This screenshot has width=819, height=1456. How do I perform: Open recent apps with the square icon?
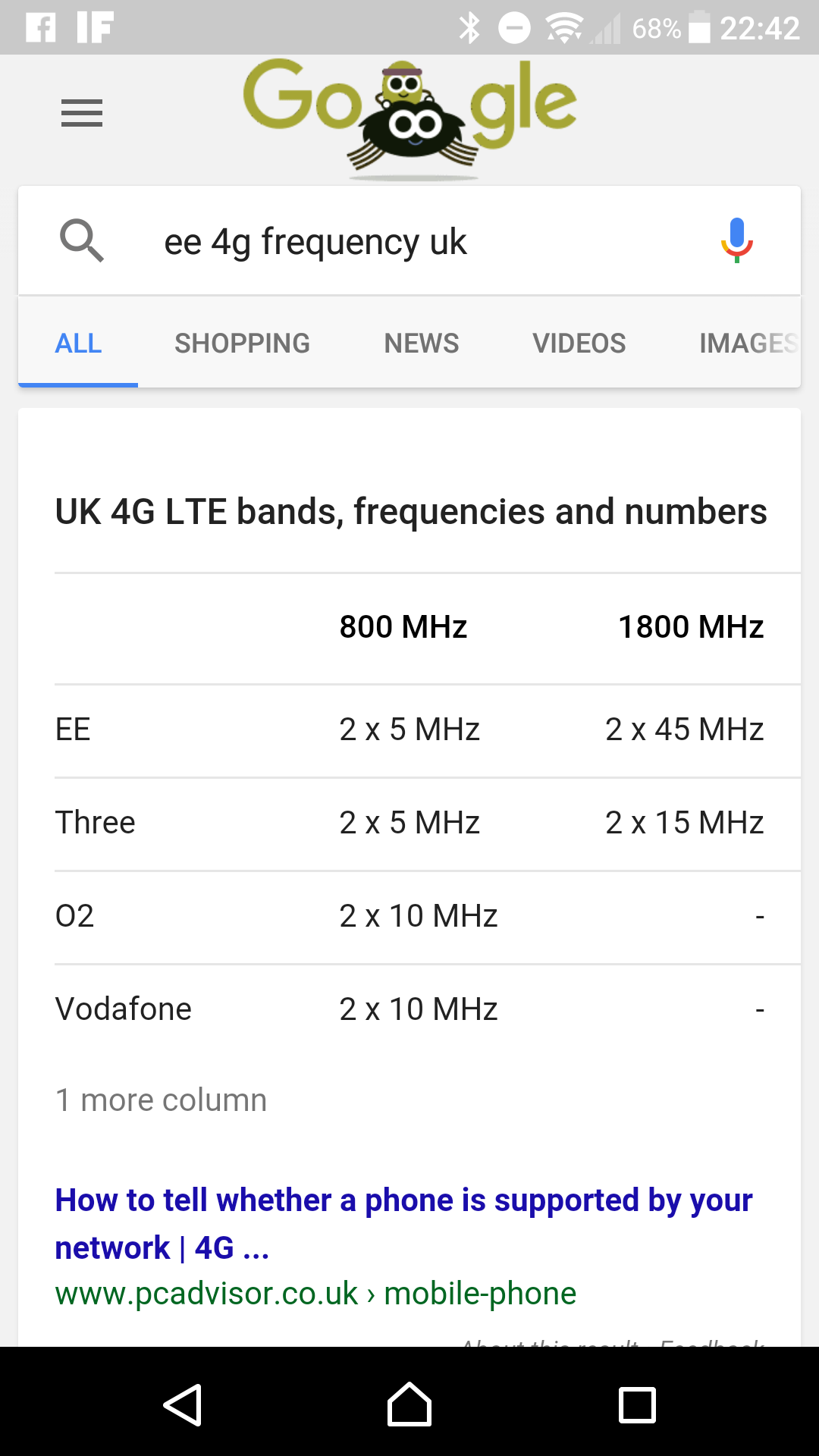tap(636, 1403)
